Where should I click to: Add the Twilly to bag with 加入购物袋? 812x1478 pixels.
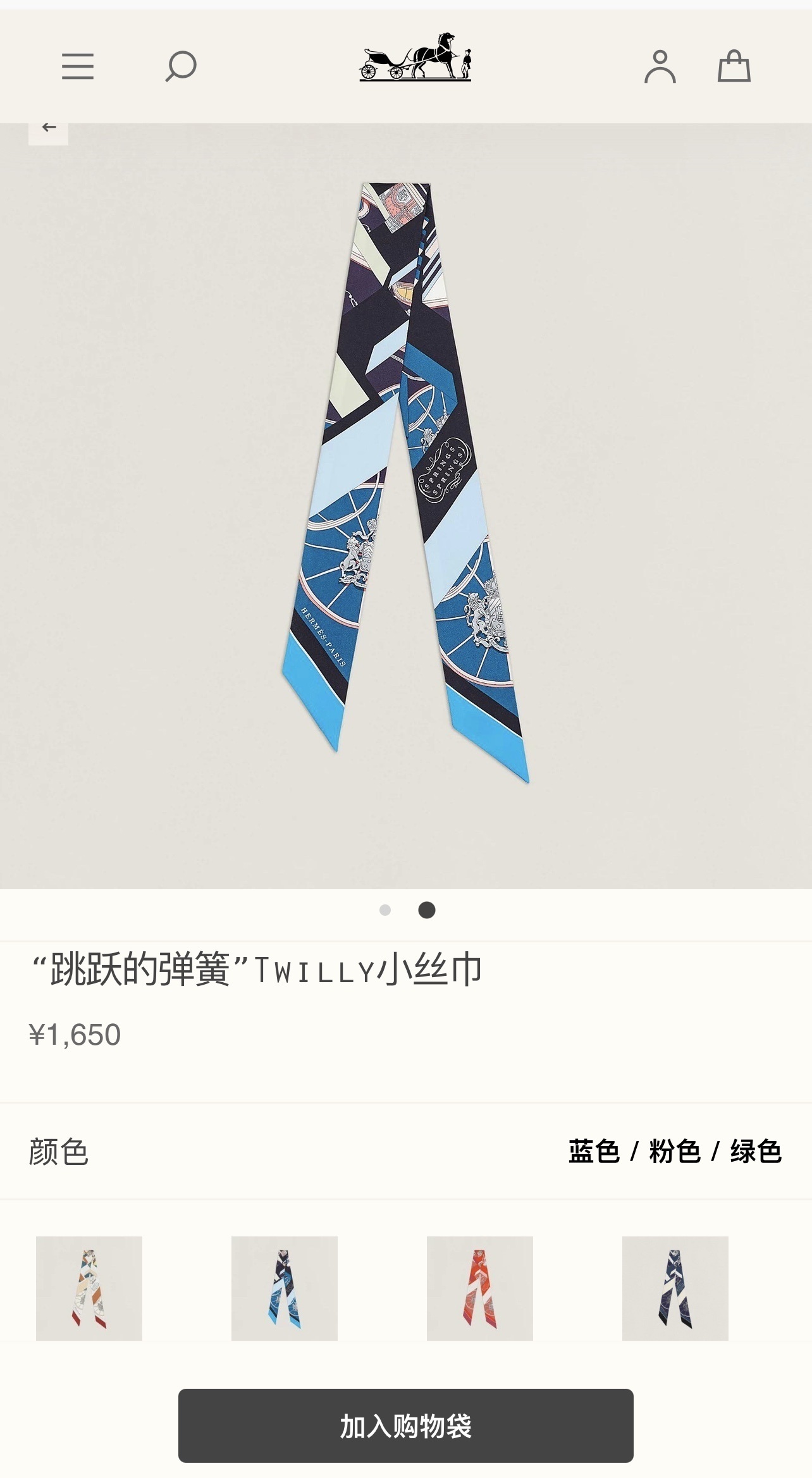pos(406,1426)
